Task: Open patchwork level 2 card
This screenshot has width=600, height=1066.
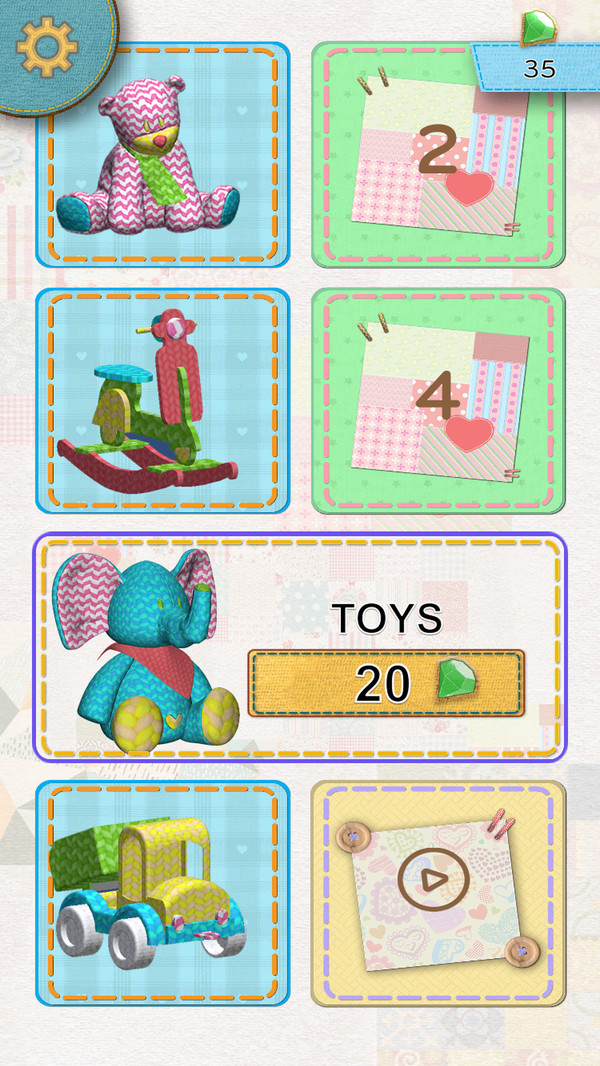Action: coord(438,155)
